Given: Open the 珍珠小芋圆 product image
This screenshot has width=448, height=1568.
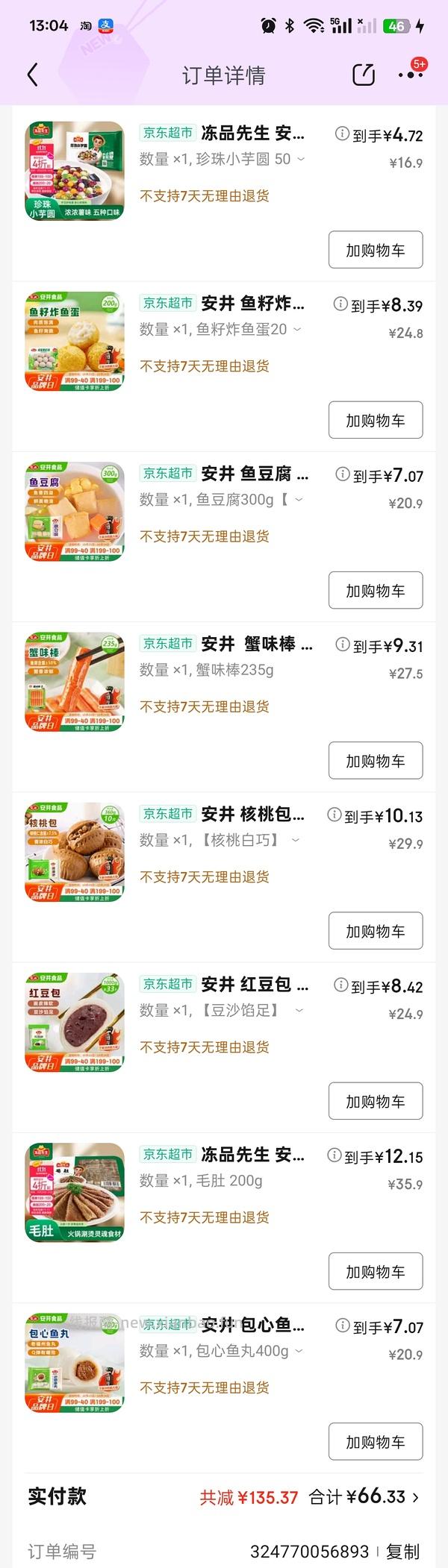Looking at the screenshot, I should pos(75,171).
